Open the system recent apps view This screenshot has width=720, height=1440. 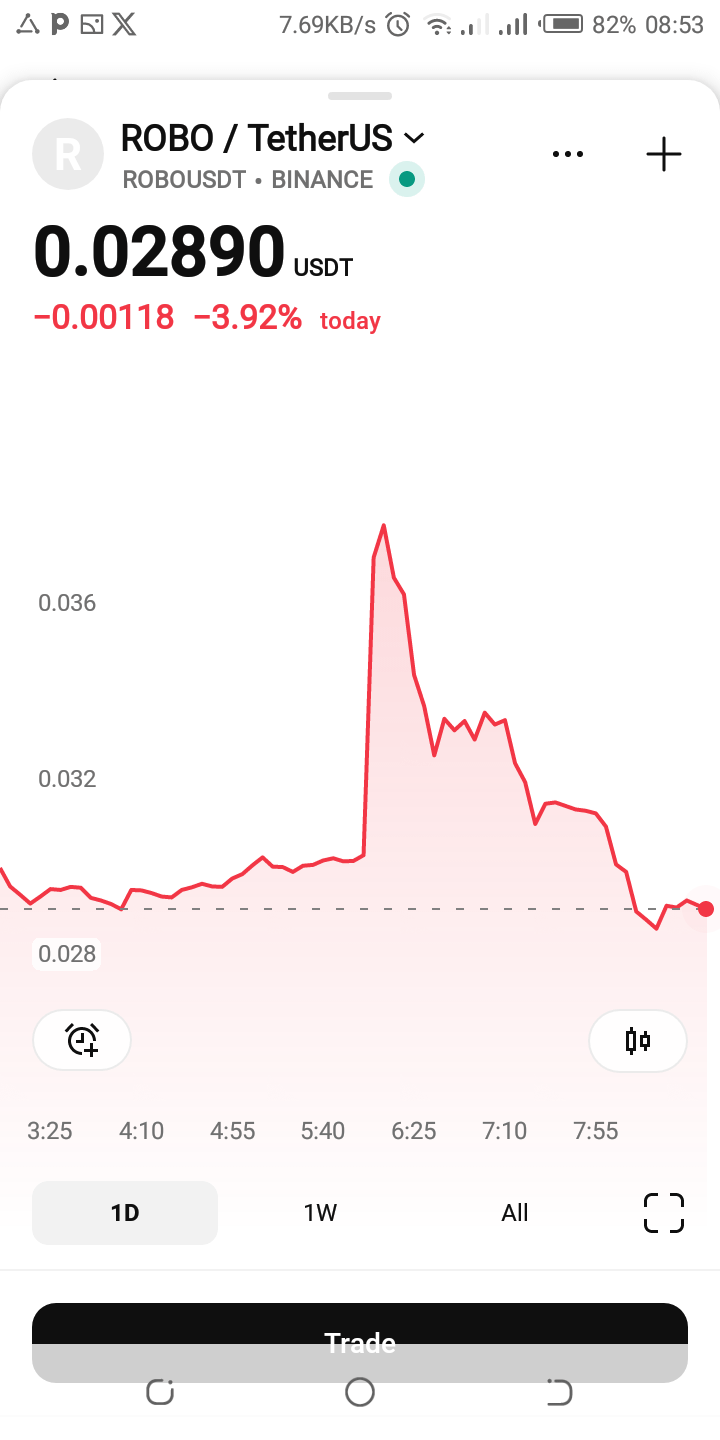pyautogui.click(x=160, y=1392)
